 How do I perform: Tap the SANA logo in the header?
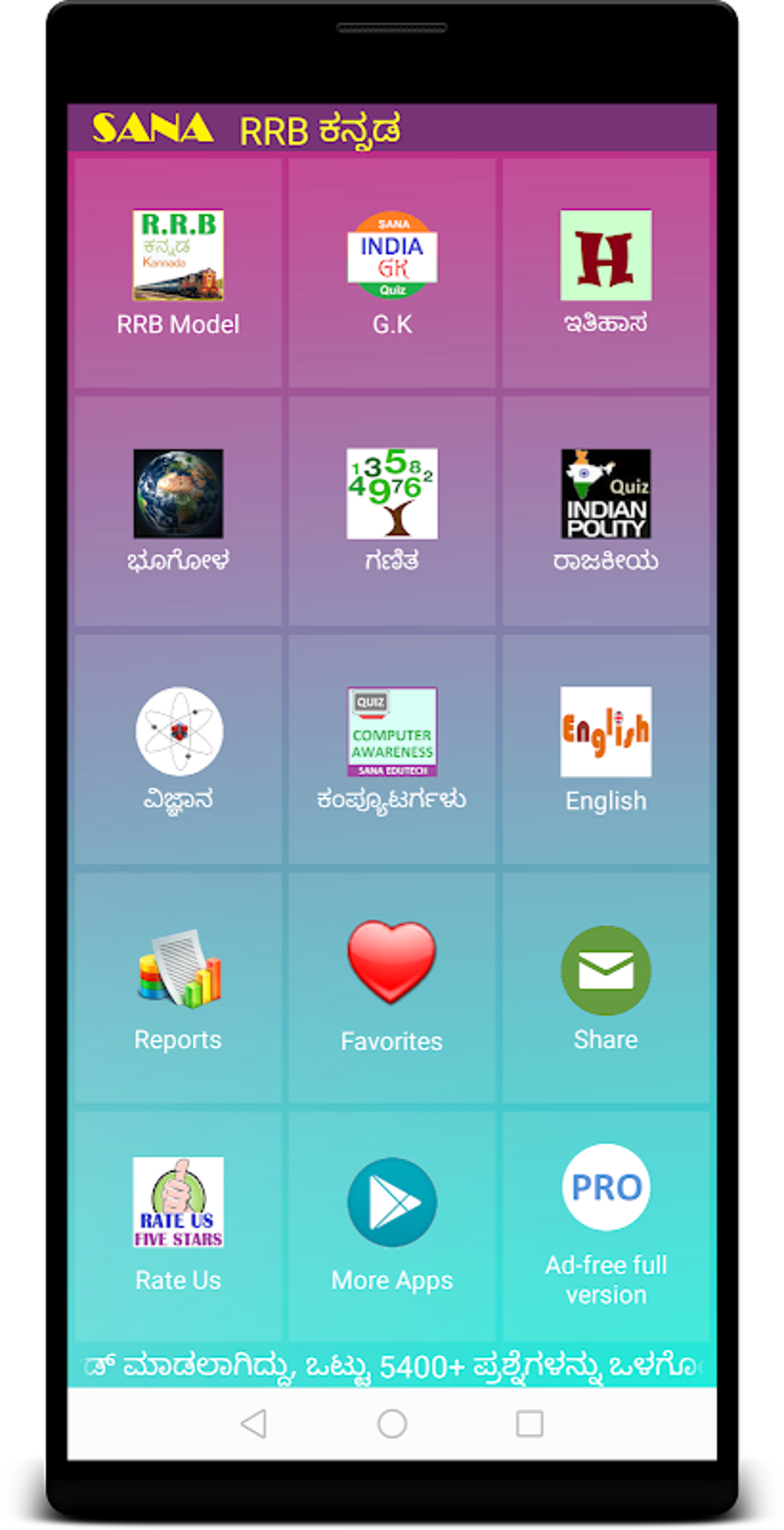tap(152, 128)
